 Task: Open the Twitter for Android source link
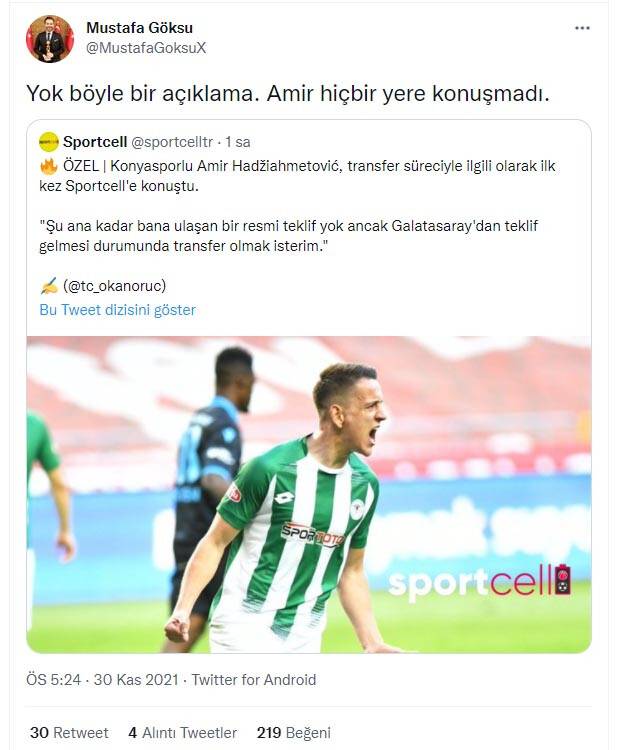pos(254,680)
